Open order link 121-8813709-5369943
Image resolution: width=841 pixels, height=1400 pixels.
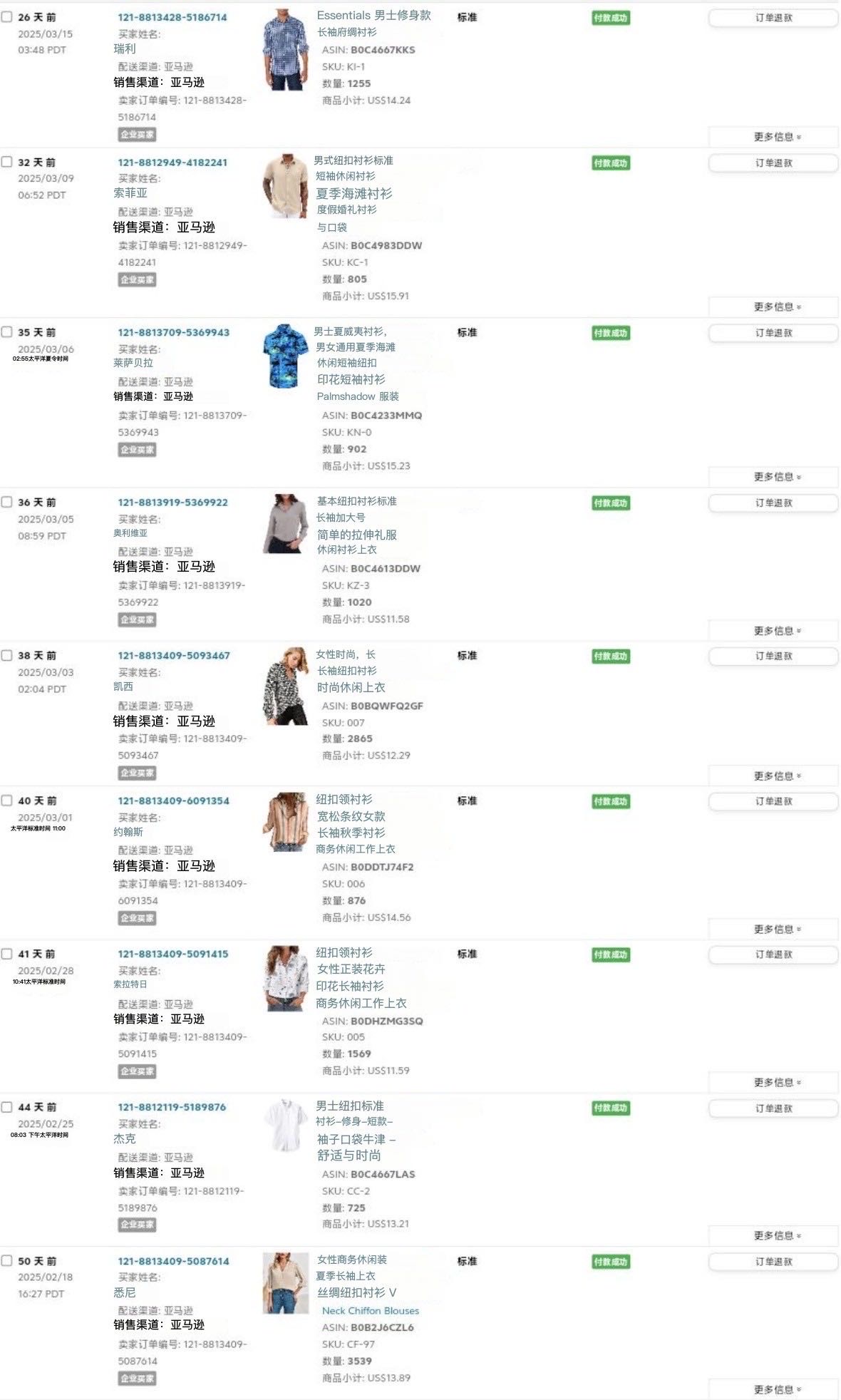[x=173, y=332]
